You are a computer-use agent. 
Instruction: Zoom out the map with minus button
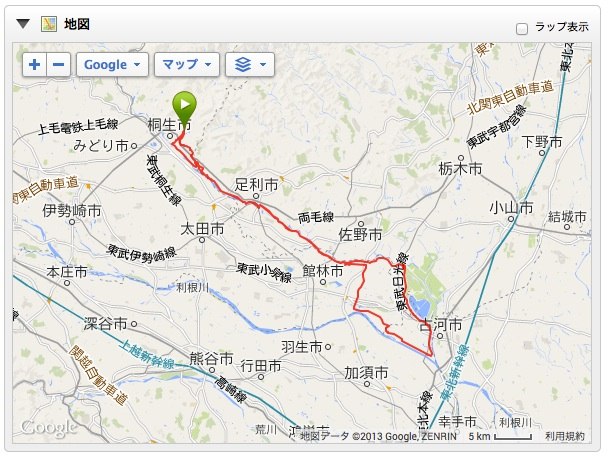(59, 65)
